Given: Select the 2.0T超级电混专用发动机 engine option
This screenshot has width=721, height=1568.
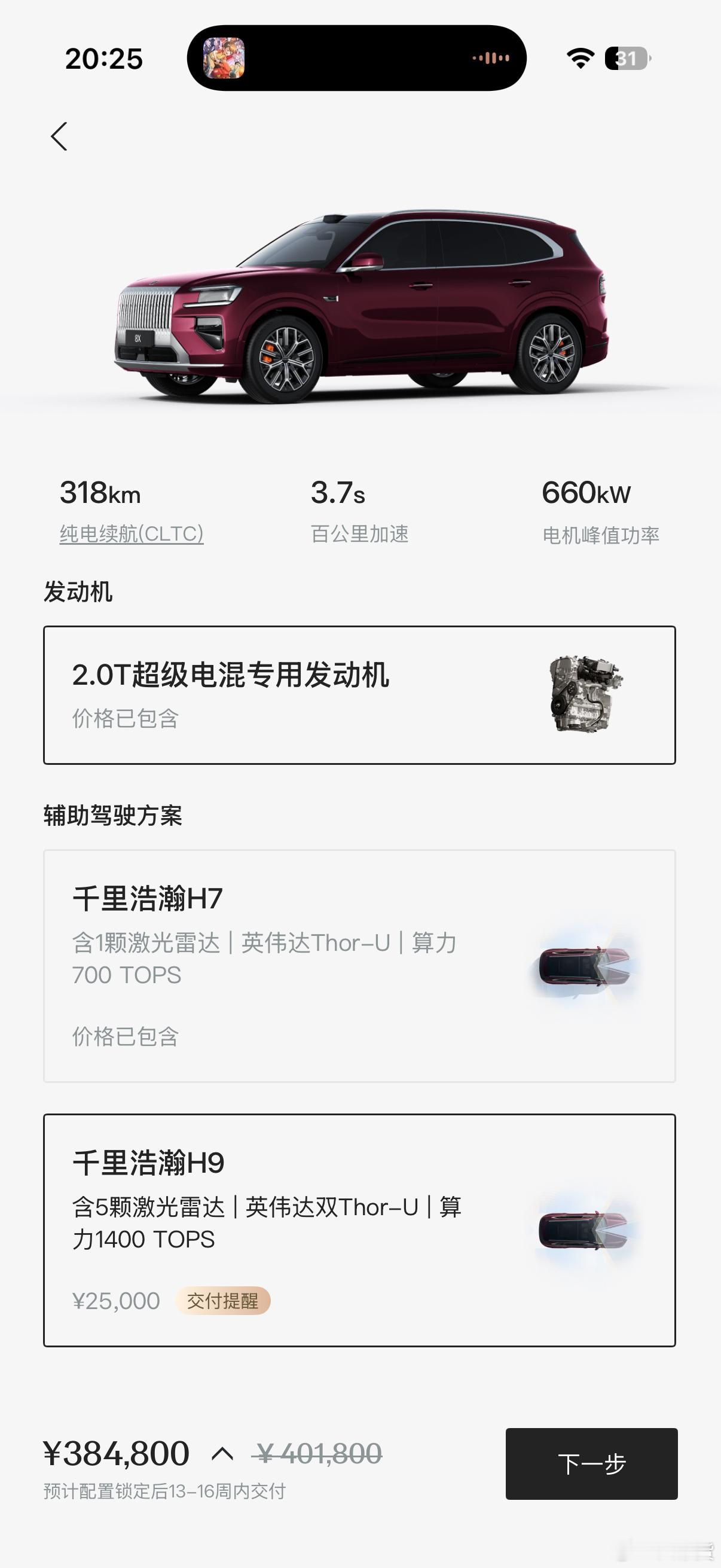Looking at the screenshot, I should pyautogui.click(x=359, y=695).
